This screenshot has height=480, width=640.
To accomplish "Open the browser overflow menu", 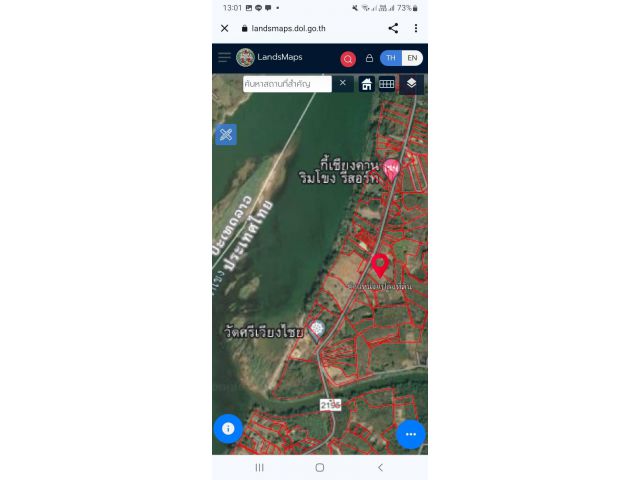I will click(x=416, y=28).
